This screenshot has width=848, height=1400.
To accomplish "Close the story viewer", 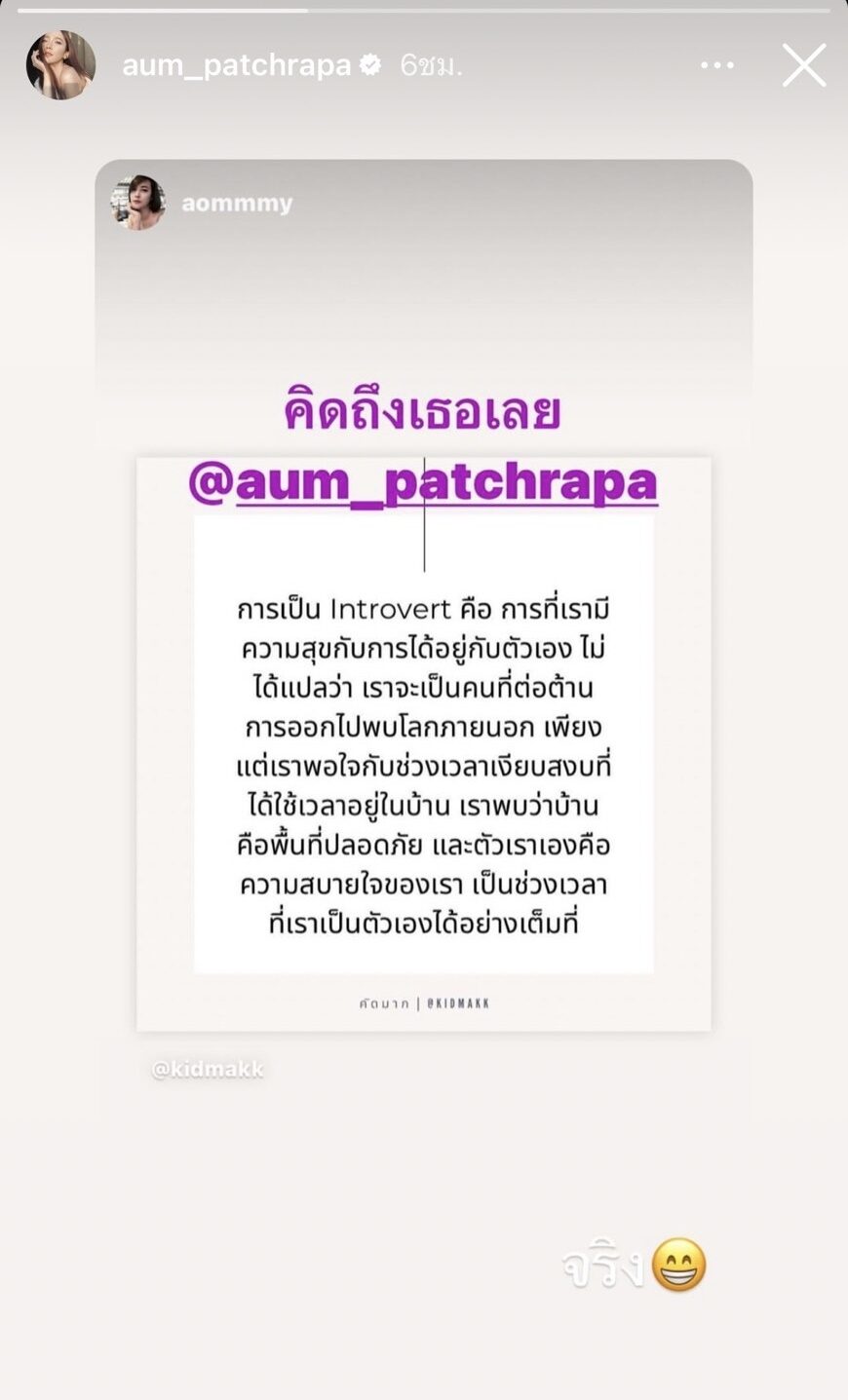I will tap(804, 66).
